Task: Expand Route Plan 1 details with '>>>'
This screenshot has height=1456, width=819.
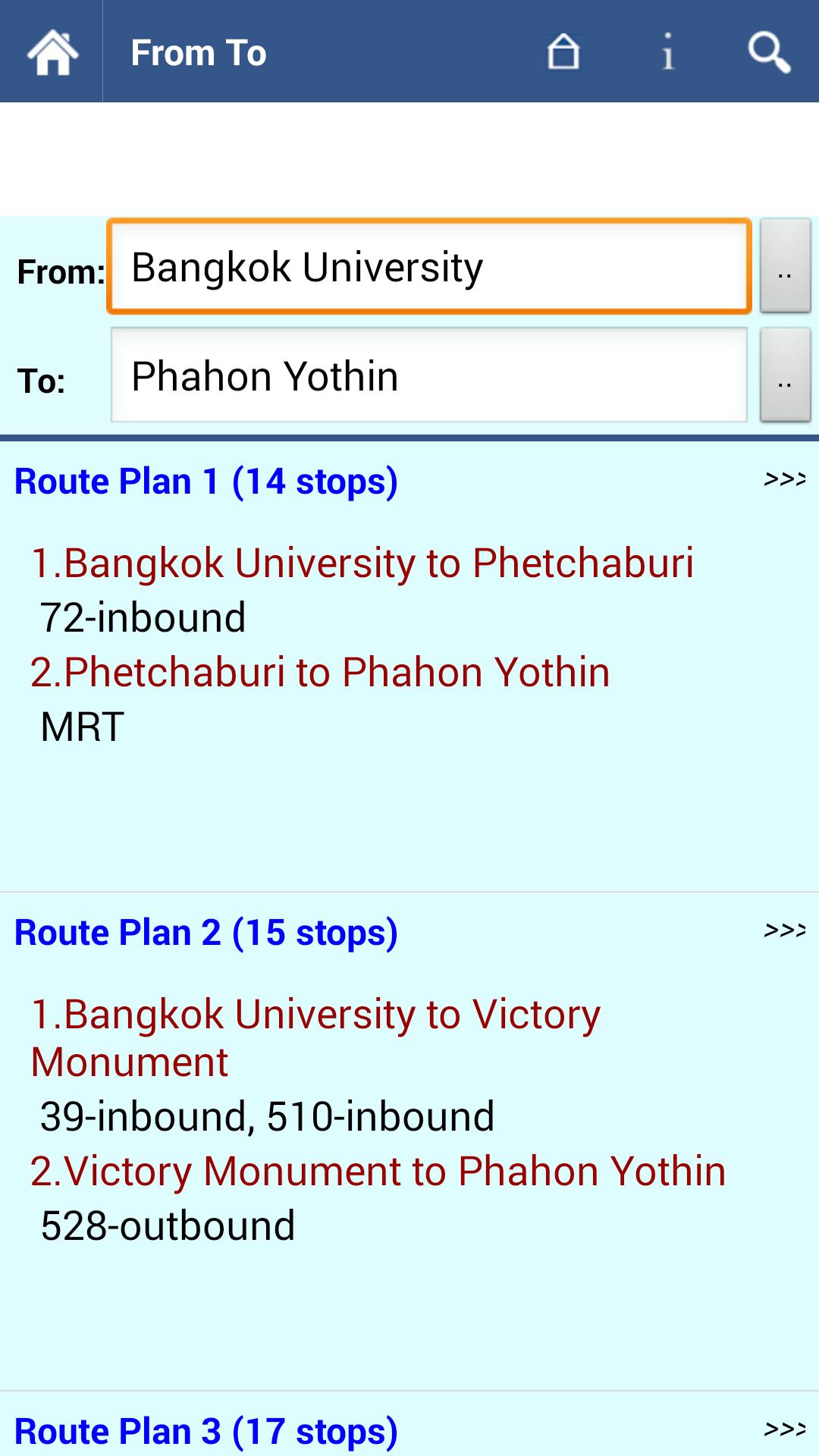Action: tap(784, 479)
